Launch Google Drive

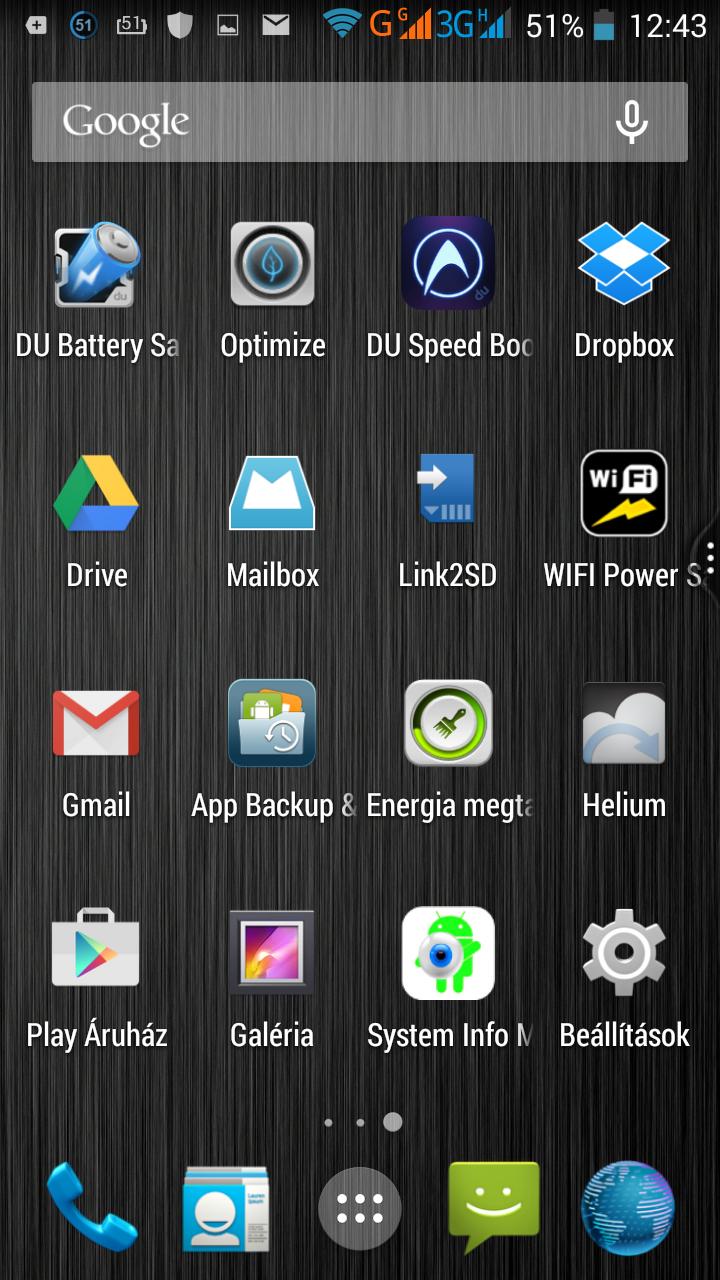96,494
